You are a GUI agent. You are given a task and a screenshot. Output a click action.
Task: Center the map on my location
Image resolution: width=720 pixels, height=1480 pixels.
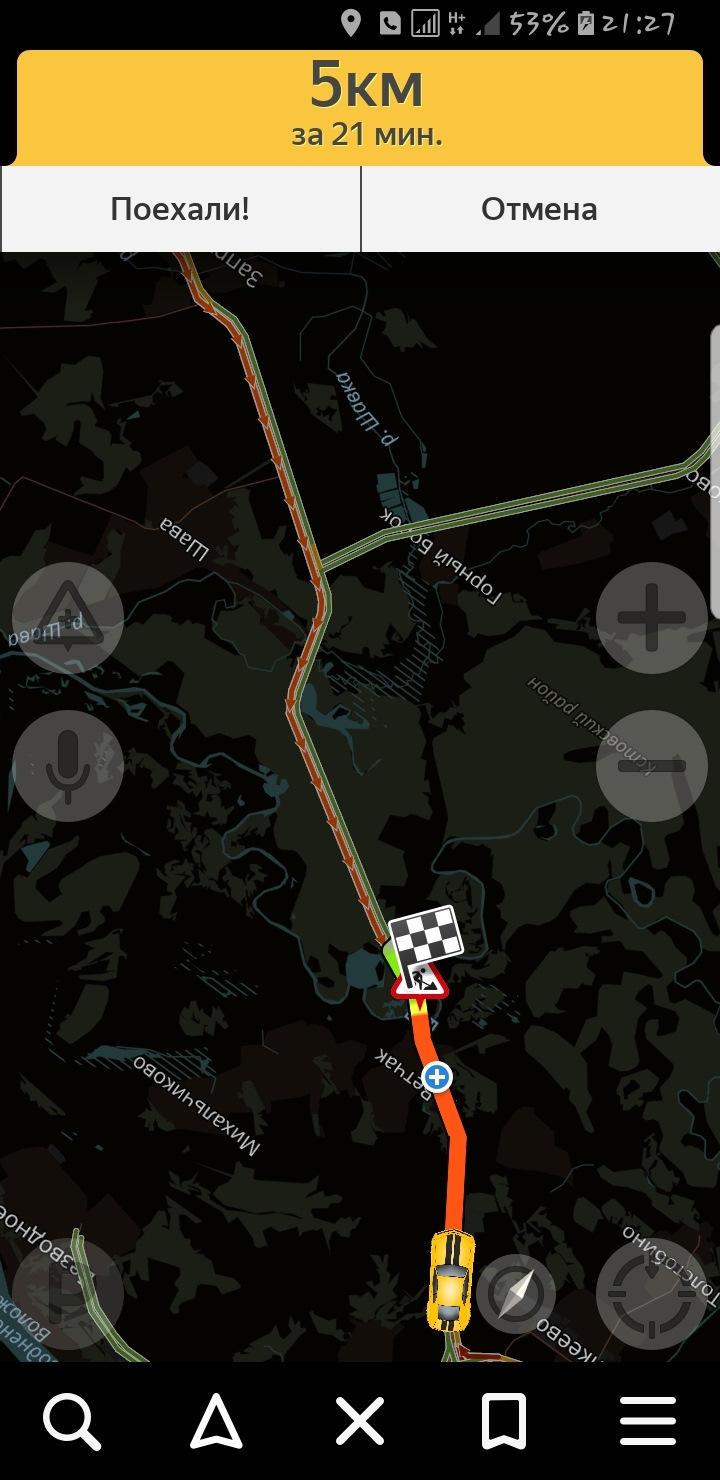click(x=651, y=1293)
